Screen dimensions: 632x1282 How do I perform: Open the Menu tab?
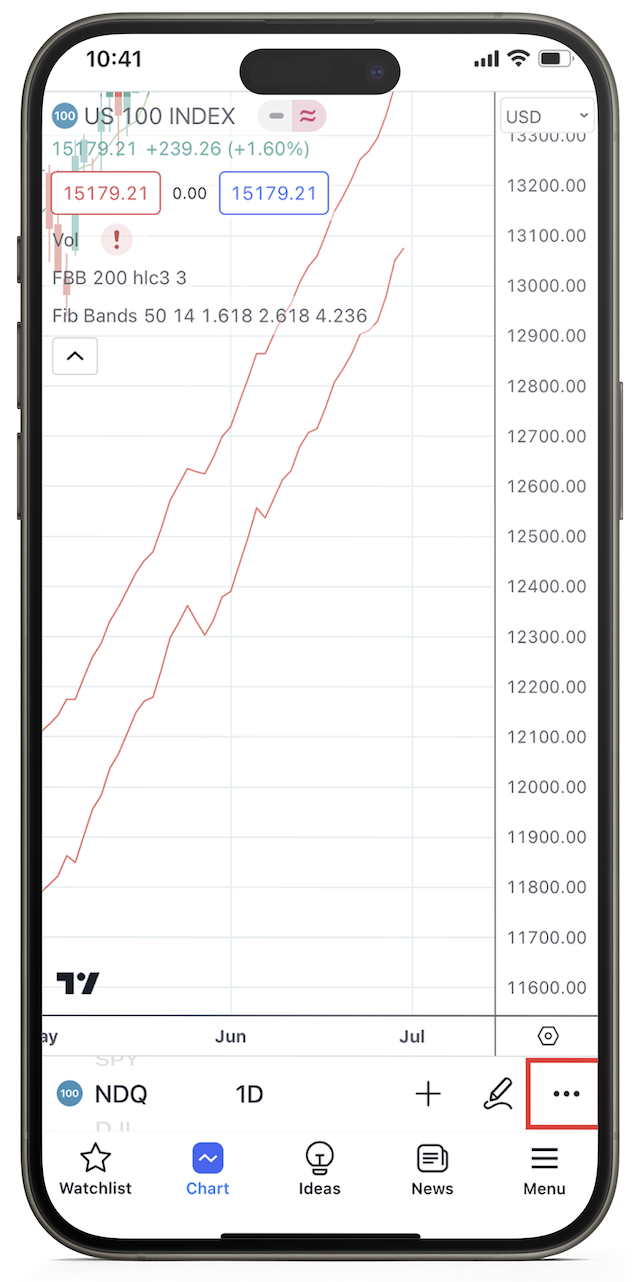click(544, 1169)
